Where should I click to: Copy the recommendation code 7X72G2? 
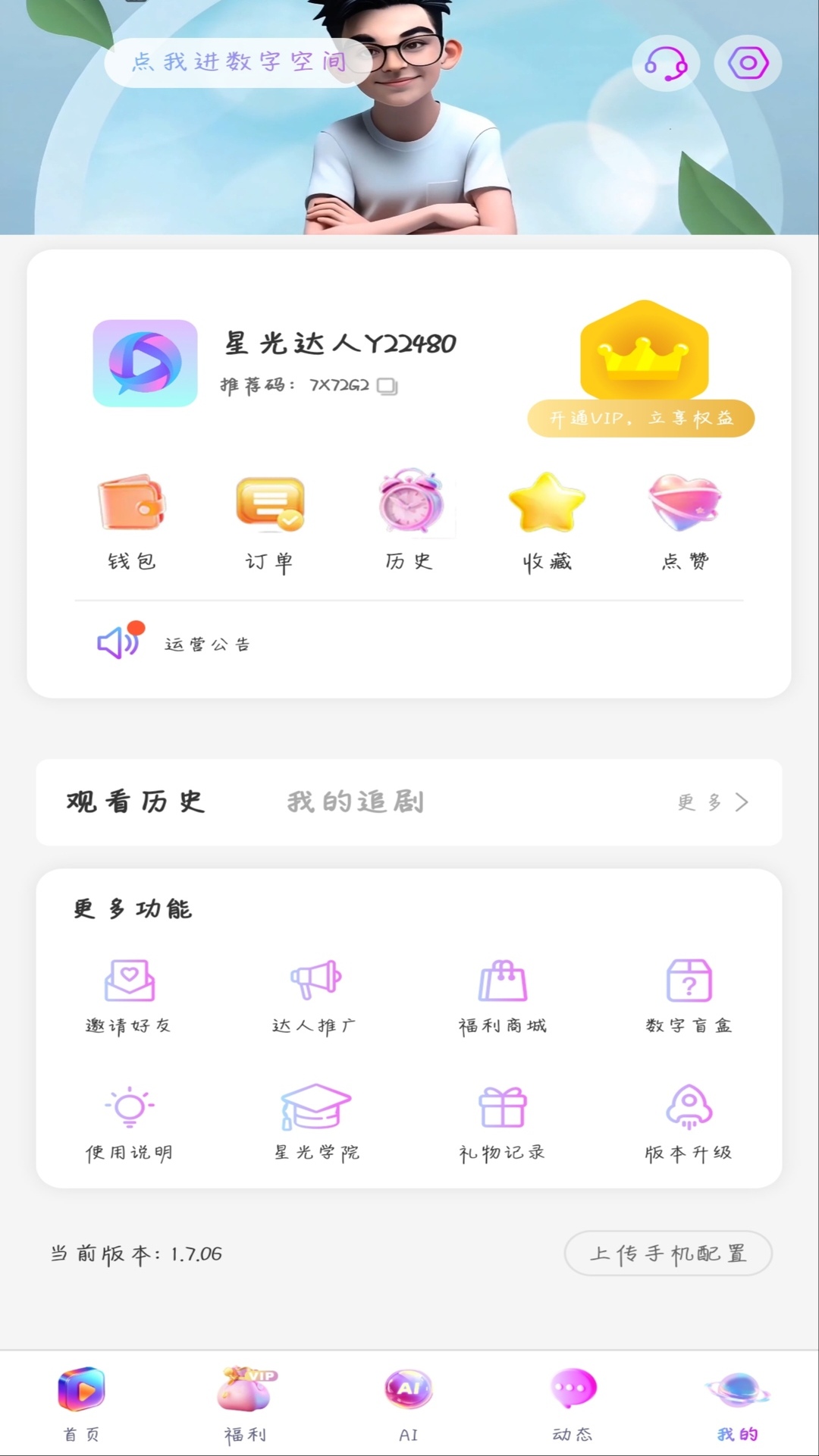click(388, 385)
